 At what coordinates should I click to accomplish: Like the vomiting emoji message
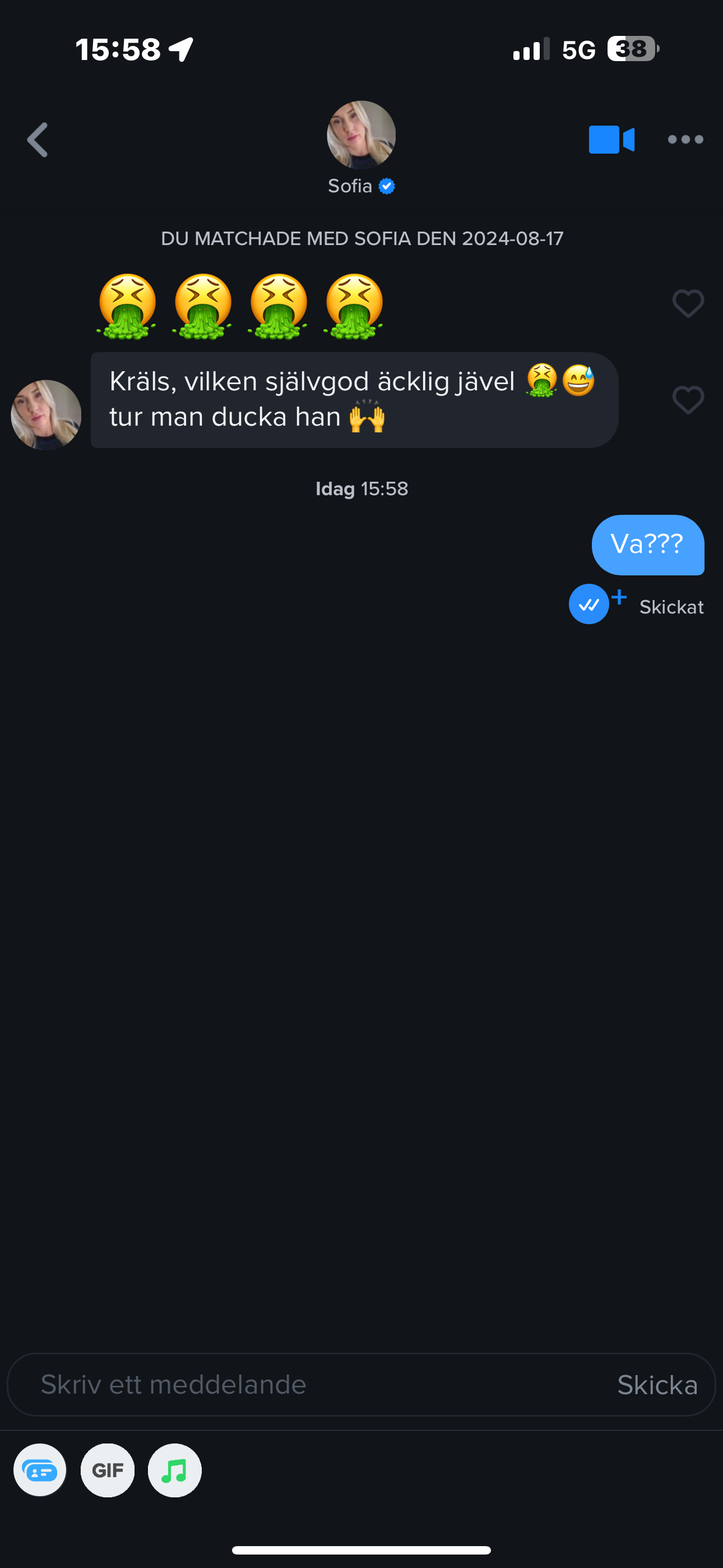coord(688,303)
